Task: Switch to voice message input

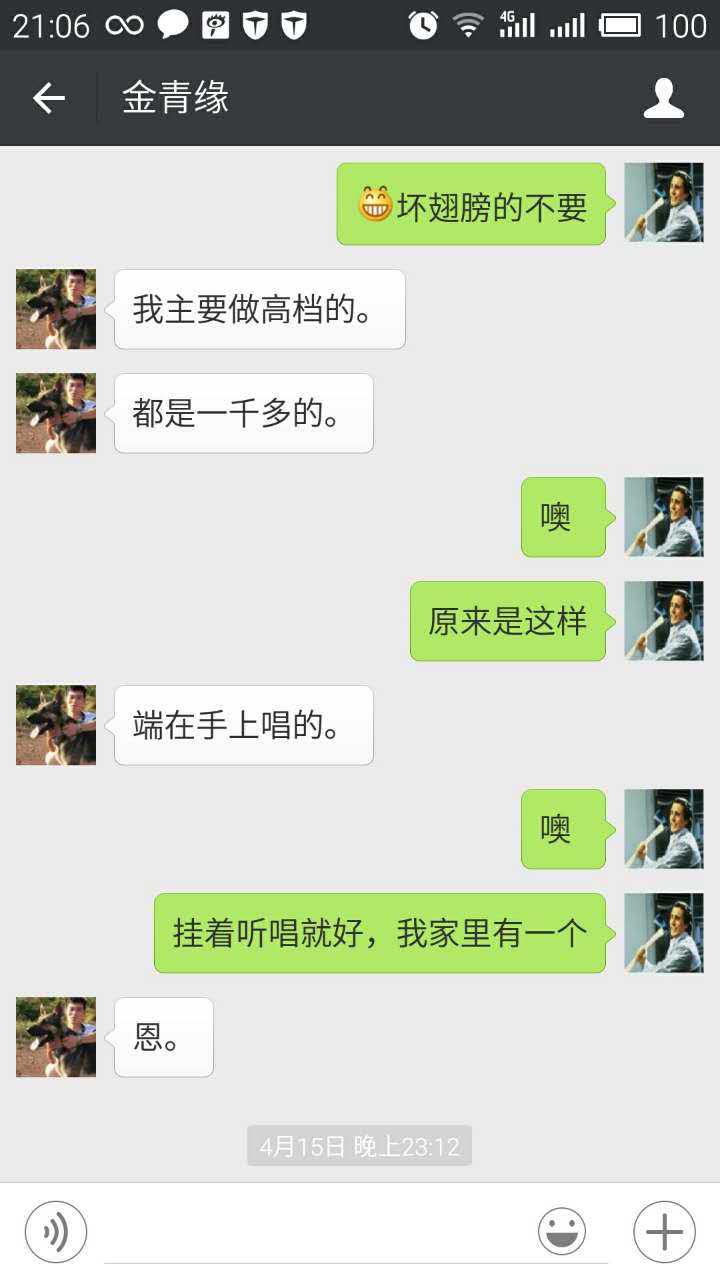Action: [56, 1231]
